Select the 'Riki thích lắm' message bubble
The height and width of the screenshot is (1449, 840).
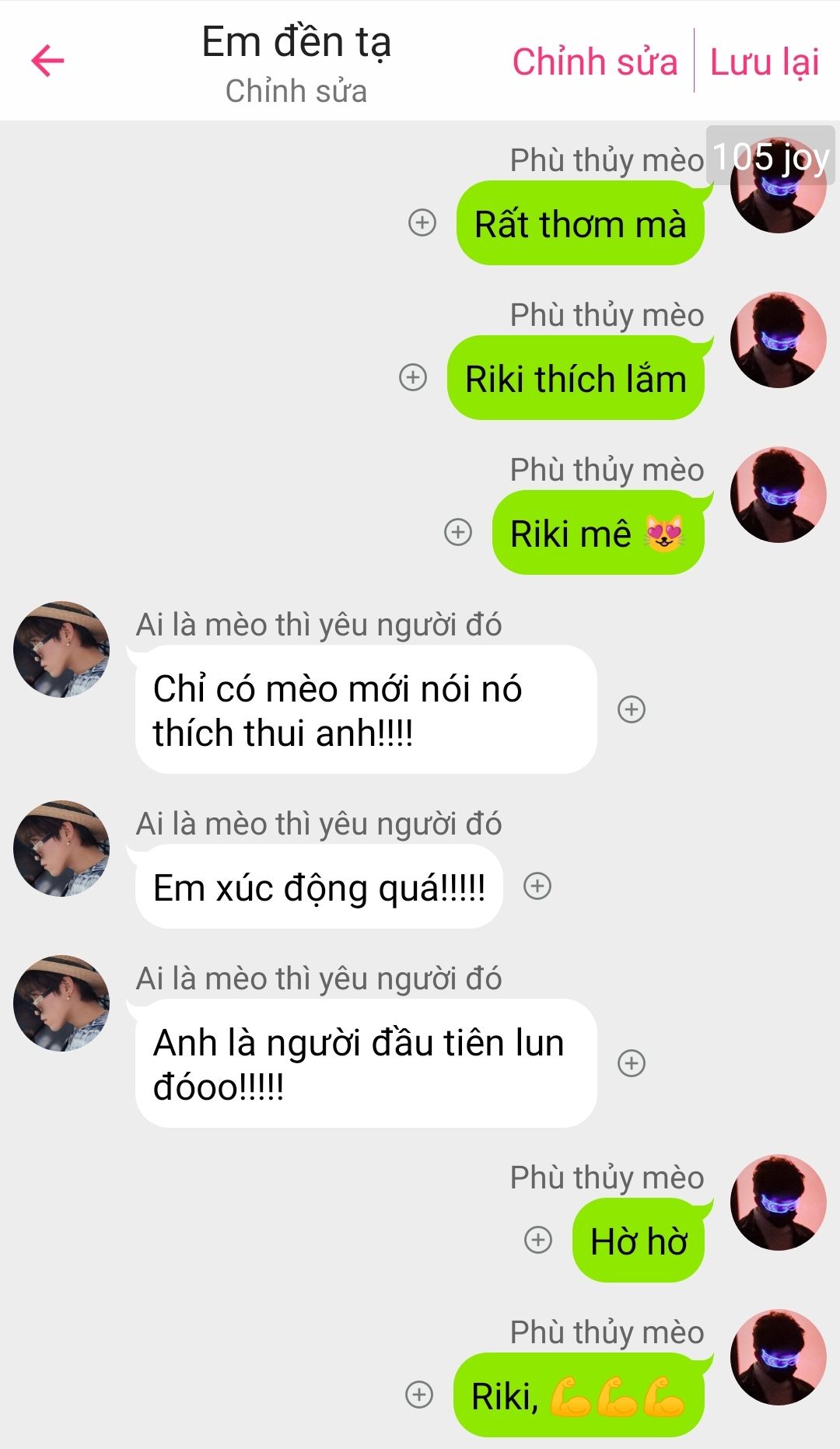576,378
